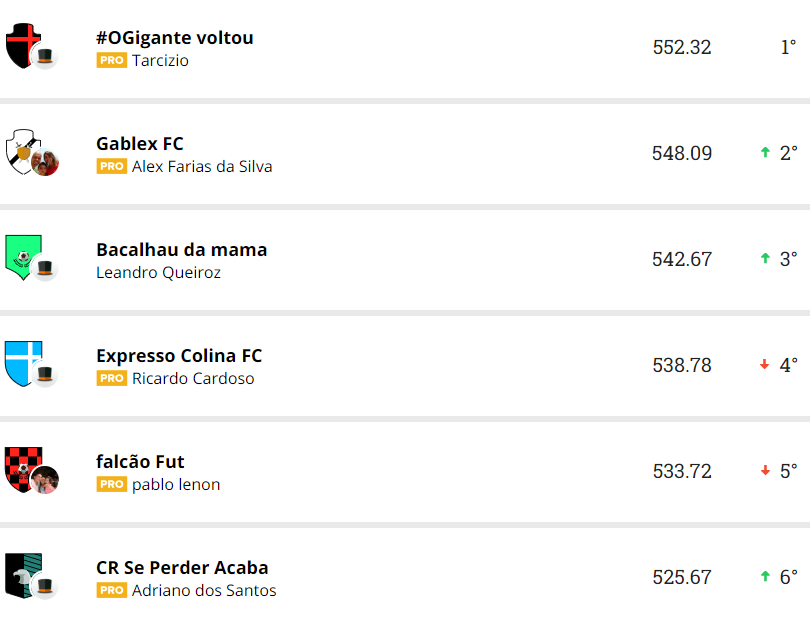Tap the falcão Fut team entry
Image resolution: width=810 pixels, height=624 pixels.
pos(140,462)
